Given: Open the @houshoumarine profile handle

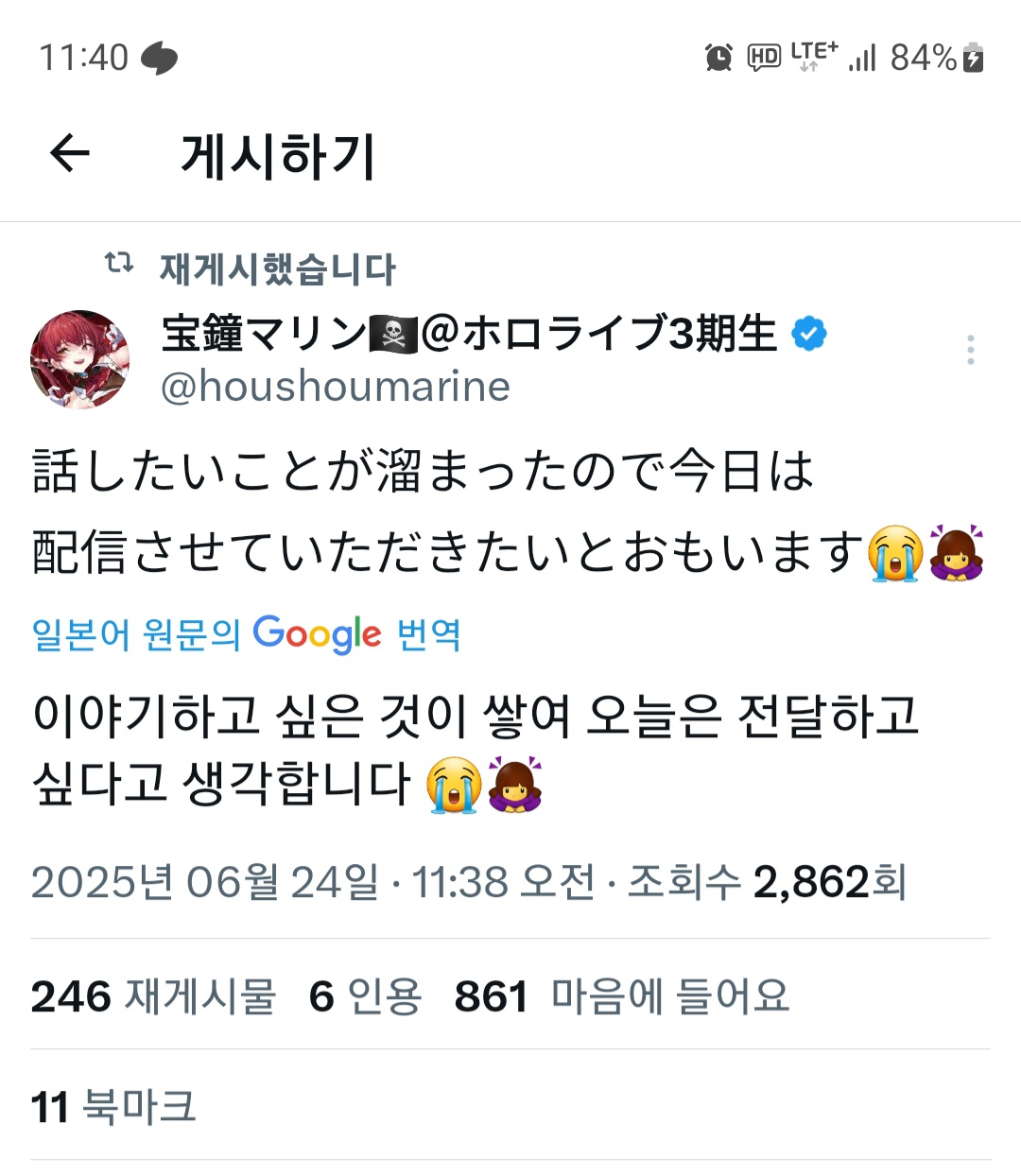Looking at the screenshot, I should tap(336, 387).
